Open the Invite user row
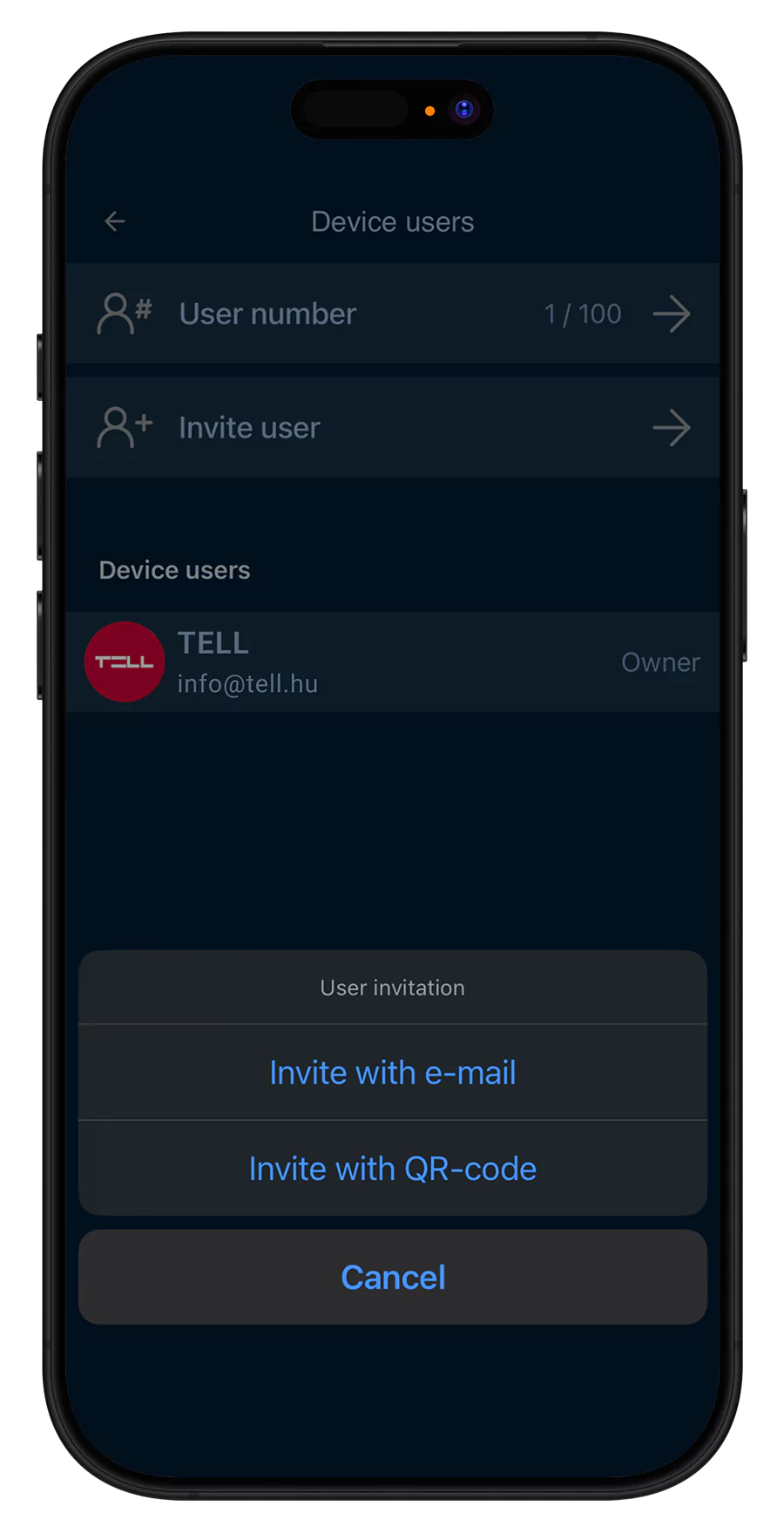This screenshot has height=1540, width=784. pos(392,428)
